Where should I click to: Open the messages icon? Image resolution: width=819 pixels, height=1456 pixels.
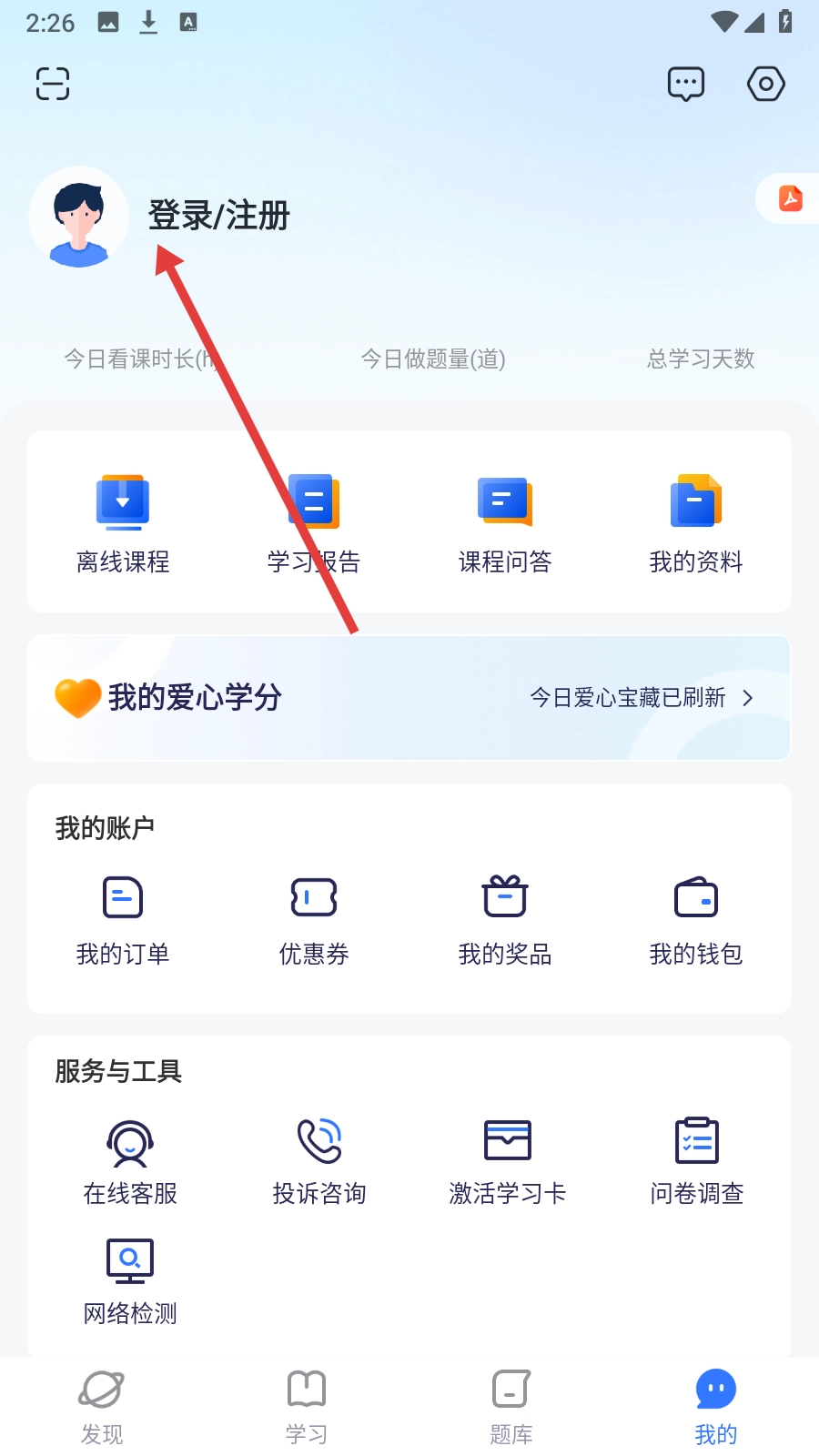(686, 84)
